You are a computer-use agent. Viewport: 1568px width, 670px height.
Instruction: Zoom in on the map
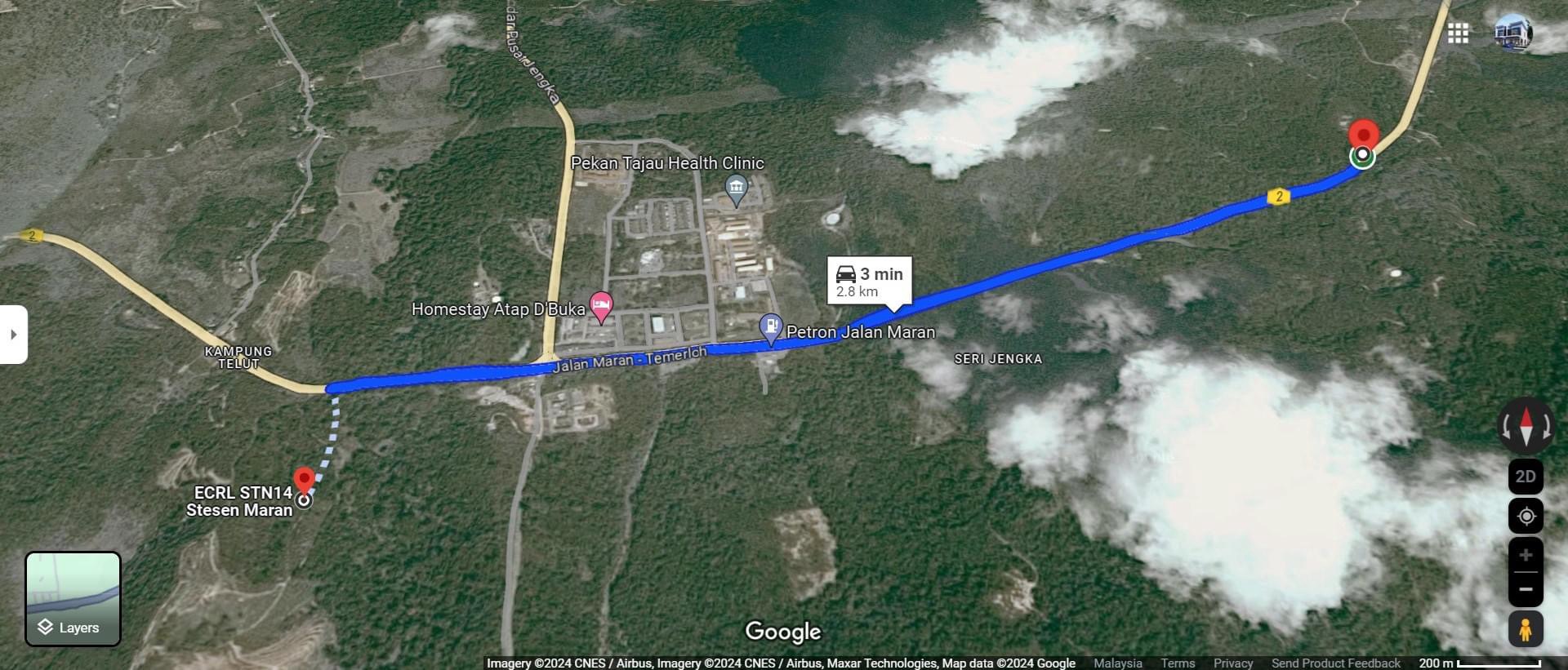tap(1525, 555)
